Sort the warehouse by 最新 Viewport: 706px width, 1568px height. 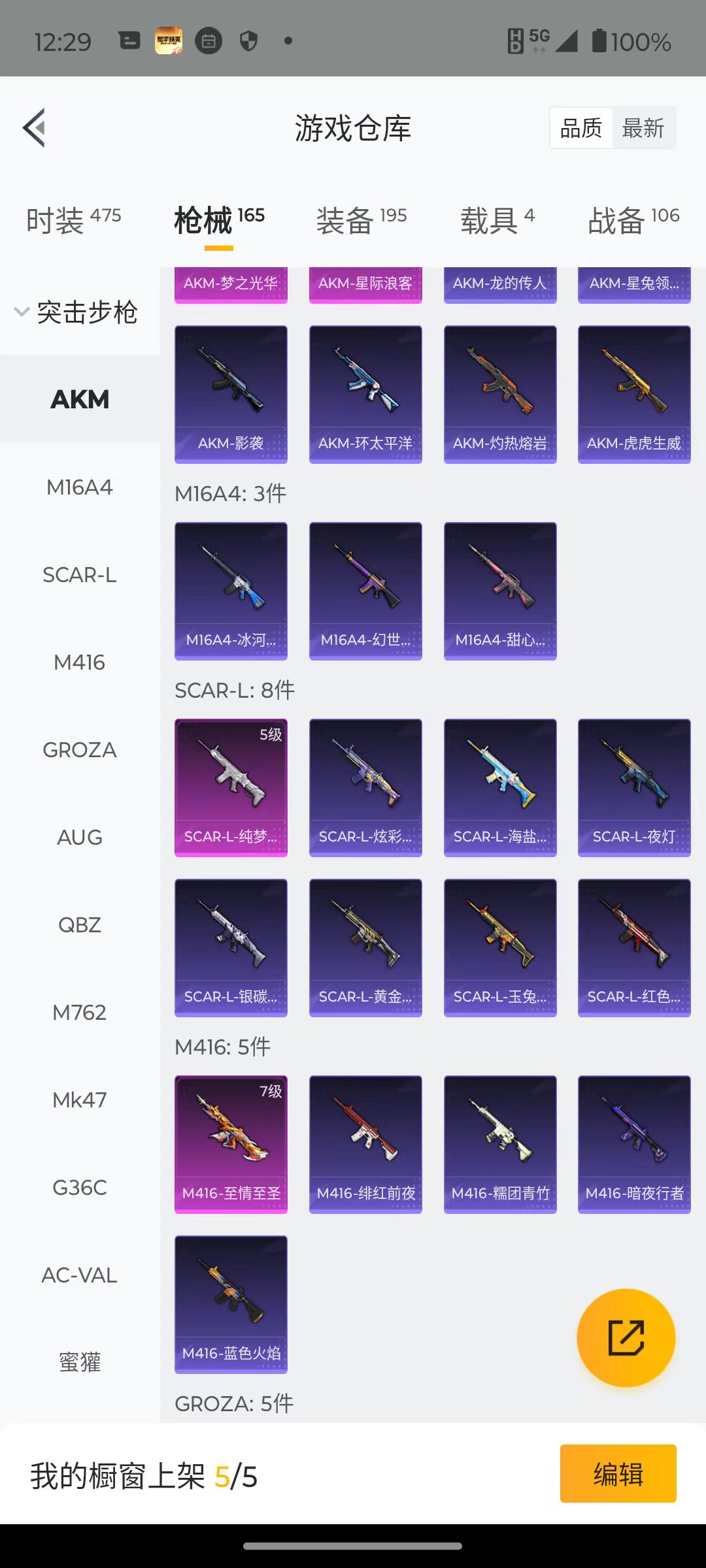click(x=643, y=128)
